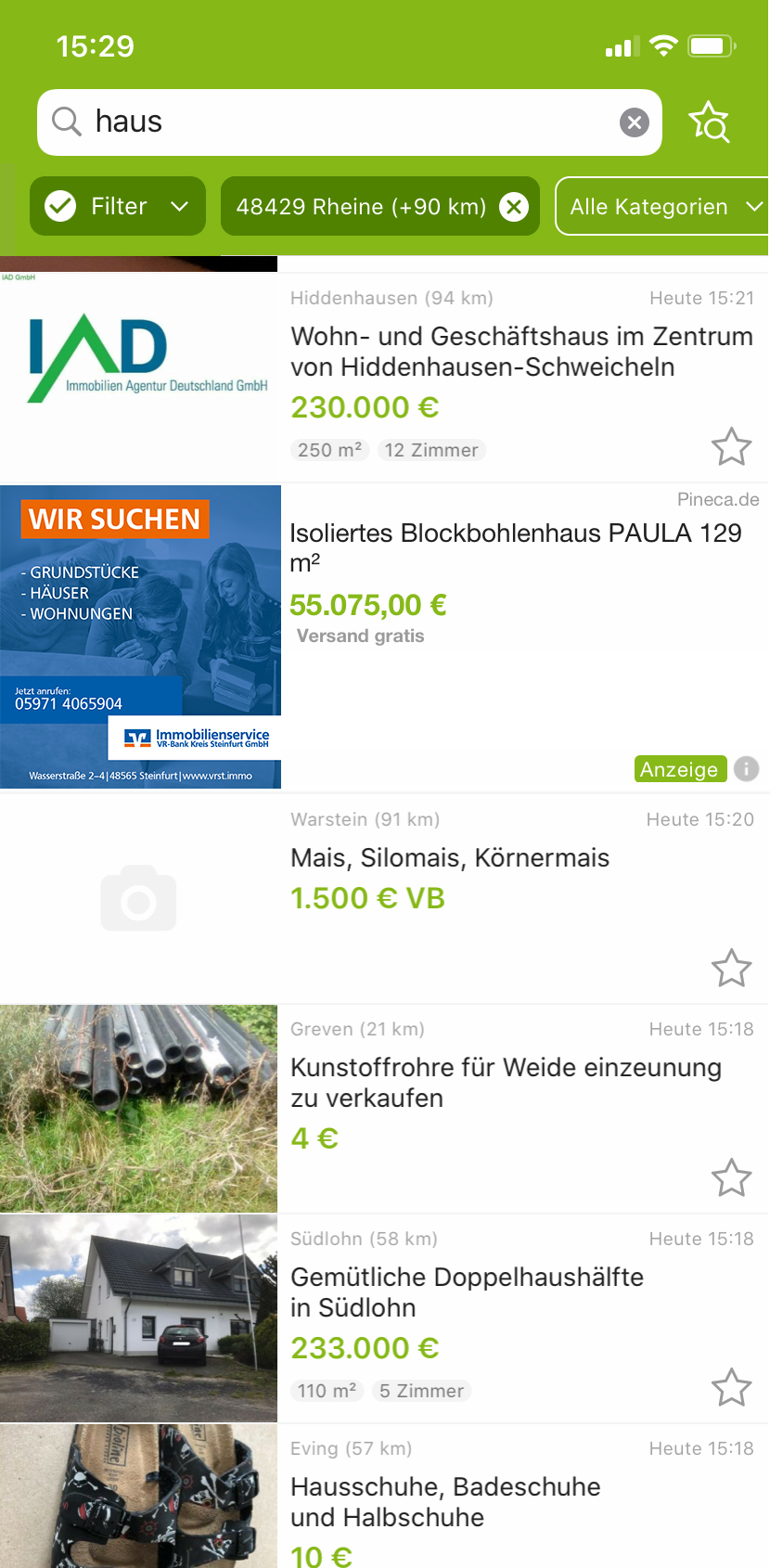Favorite the Mais, Silomais, Körnermais listing star
The image size is (770, 1568).
[731, 968]
